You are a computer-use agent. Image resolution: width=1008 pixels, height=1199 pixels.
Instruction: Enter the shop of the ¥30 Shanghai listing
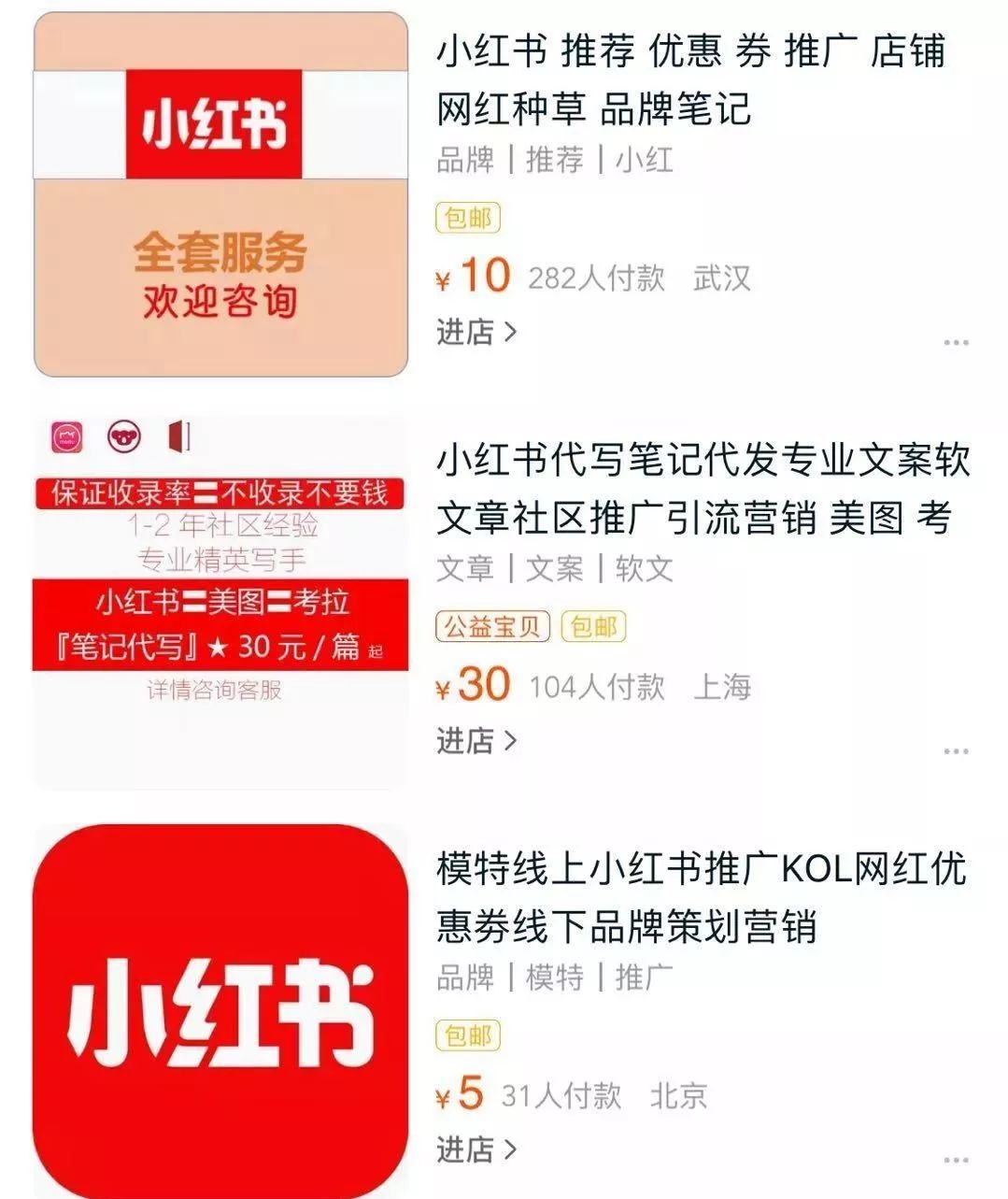click(476, 740)
